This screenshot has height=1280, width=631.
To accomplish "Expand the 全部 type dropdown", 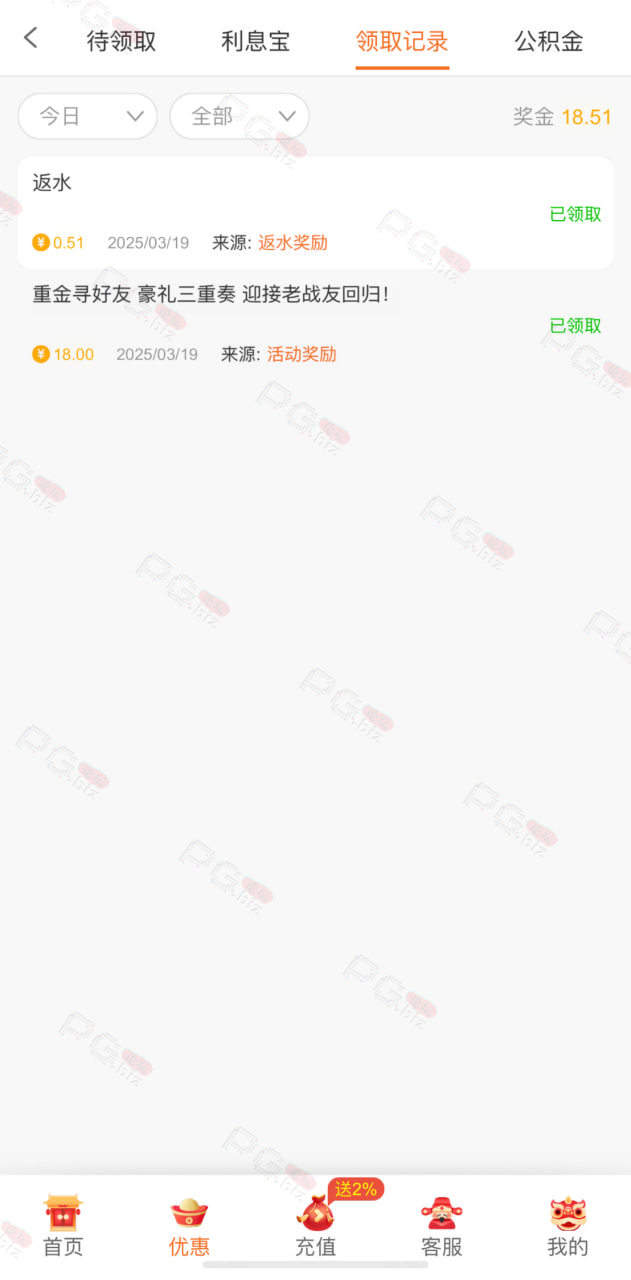I will (239, 116).
